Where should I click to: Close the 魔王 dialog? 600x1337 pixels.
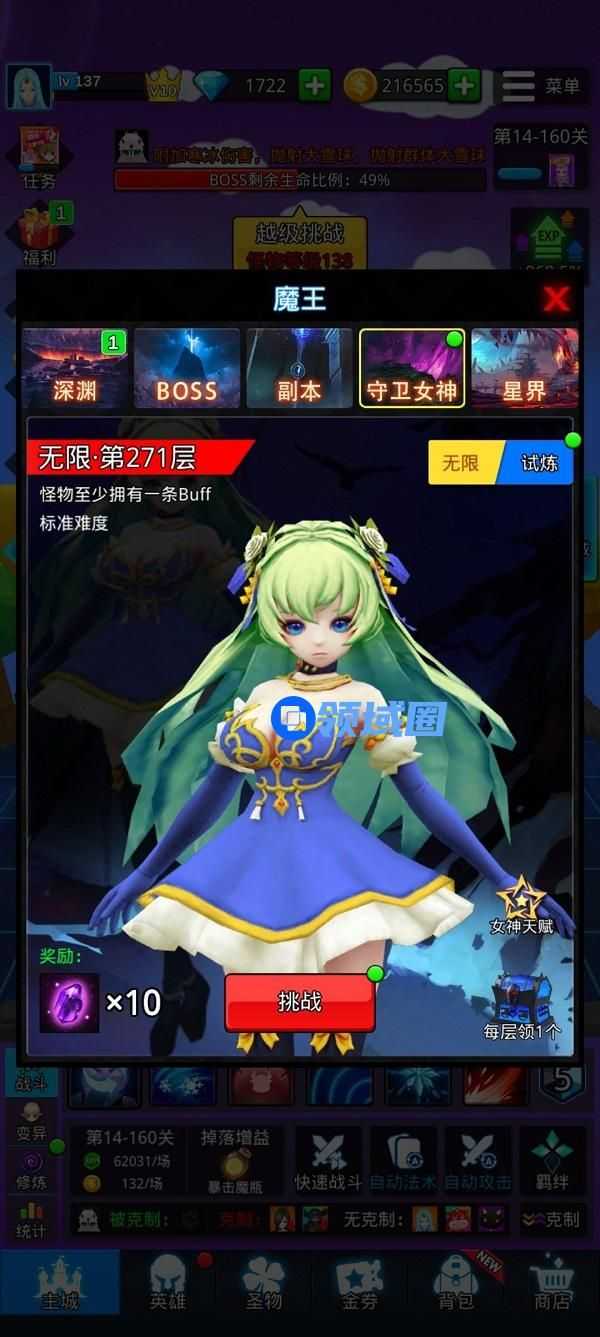click(556, 298)
